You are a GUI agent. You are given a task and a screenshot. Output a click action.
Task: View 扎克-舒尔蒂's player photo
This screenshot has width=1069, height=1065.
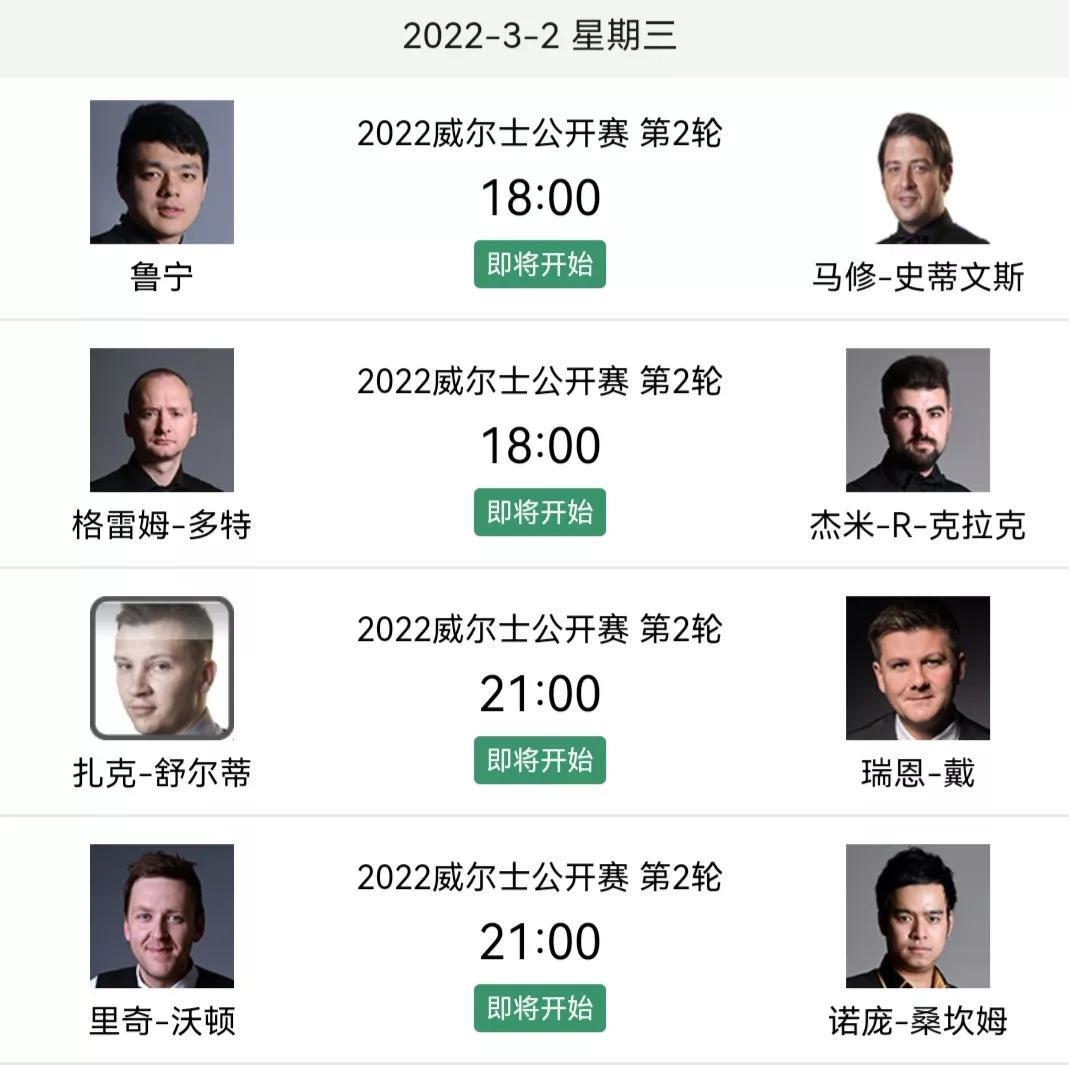point(162,668)
